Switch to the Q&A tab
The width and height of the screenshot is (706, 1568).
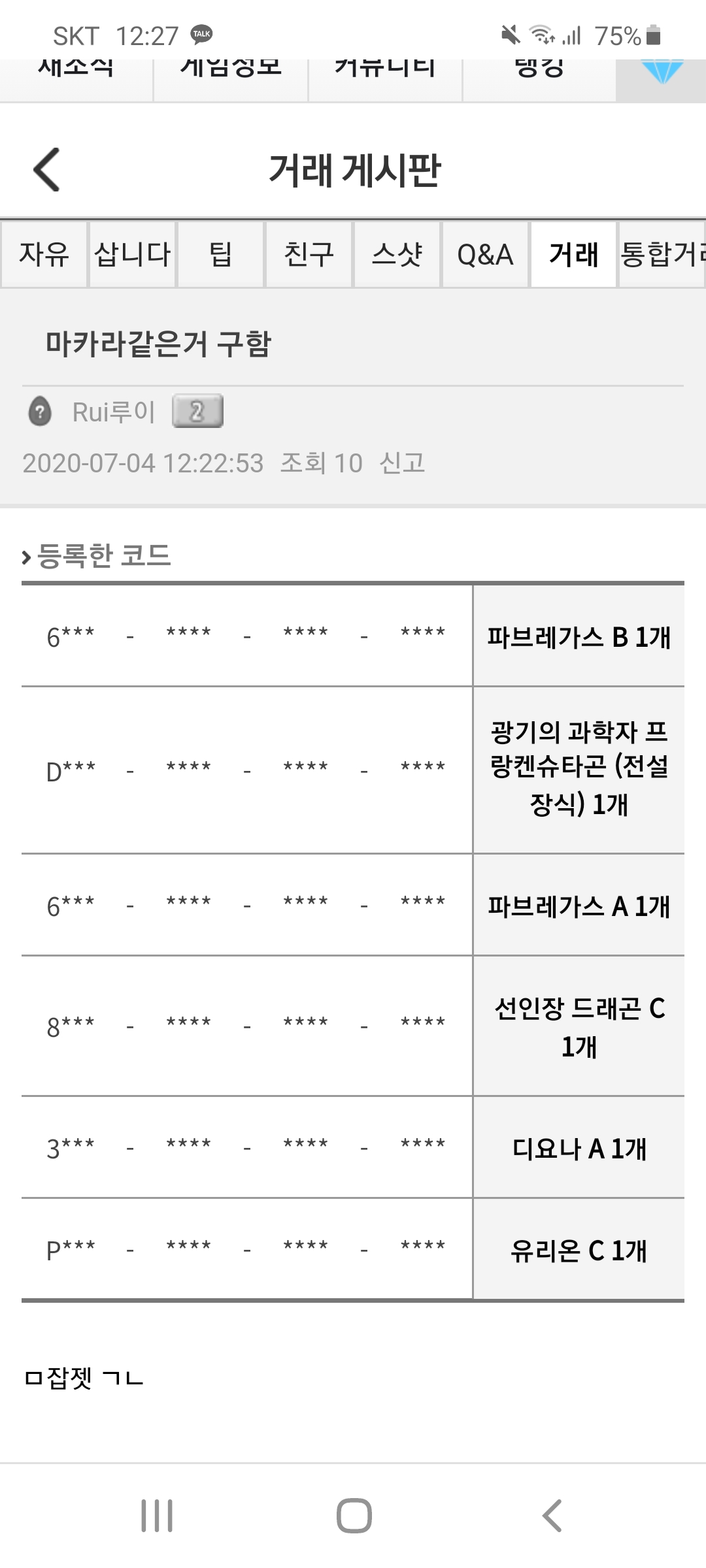[x=485, y=254]
